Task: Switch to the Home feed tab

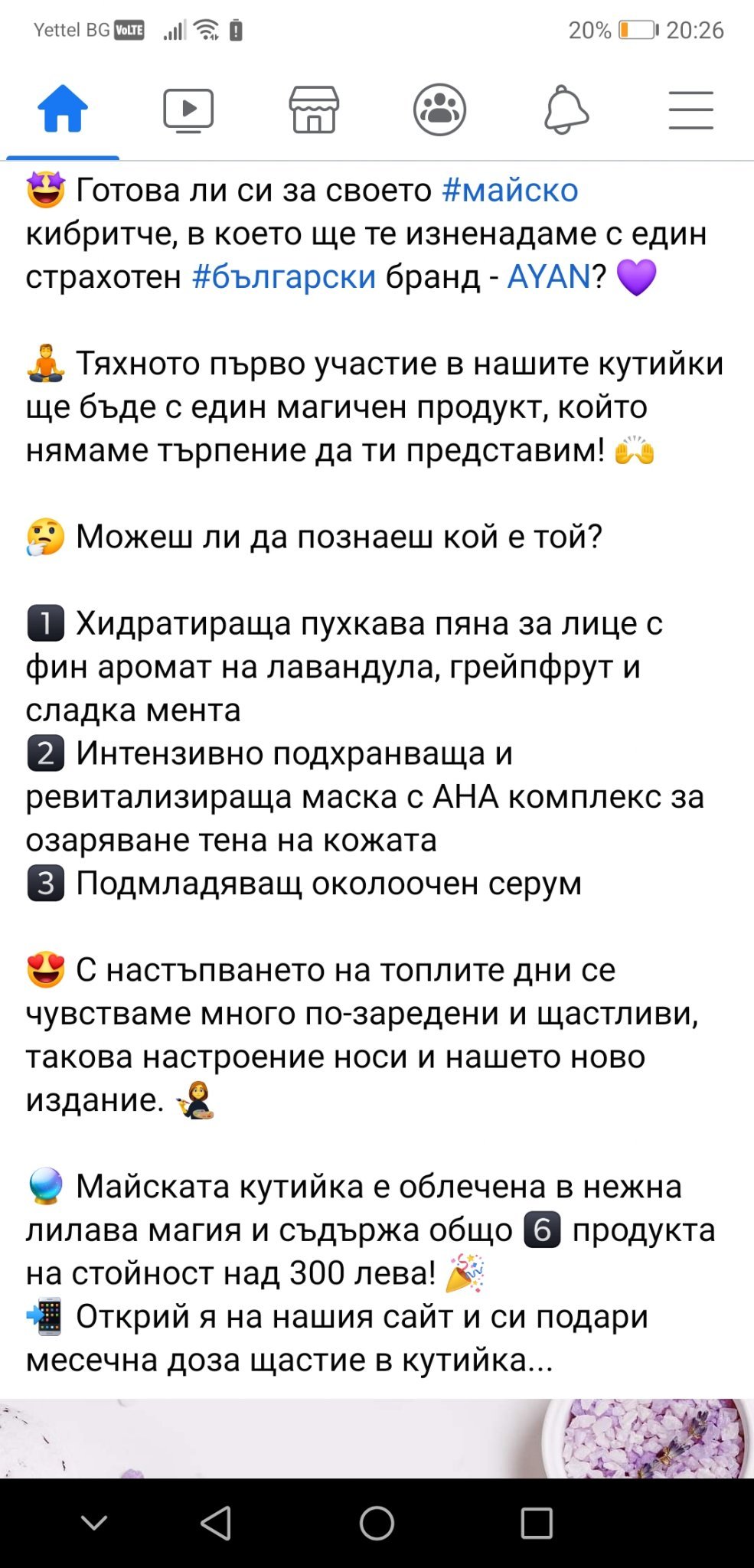Action: coord(63,109)
